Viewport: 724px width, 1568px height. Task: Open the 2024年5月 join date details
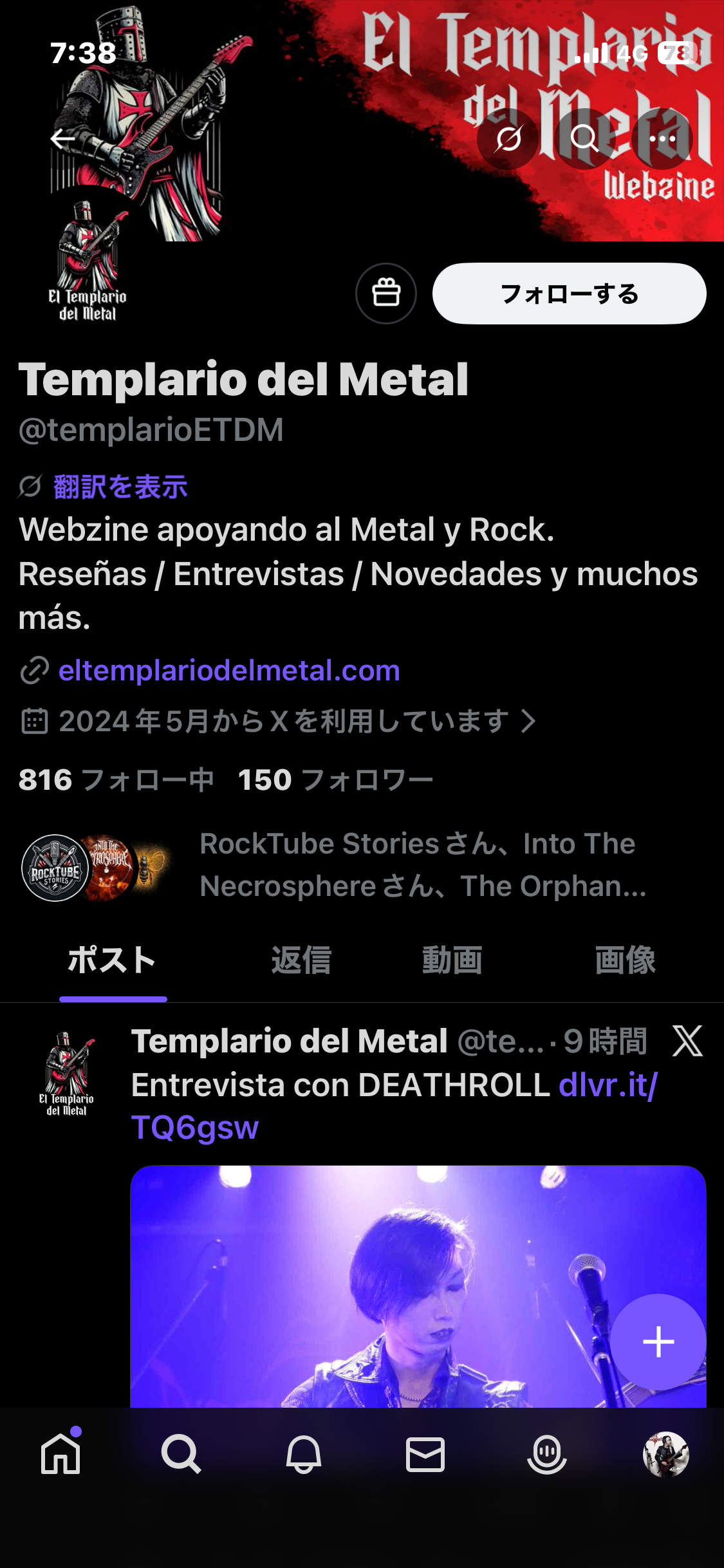coord(283,721)
